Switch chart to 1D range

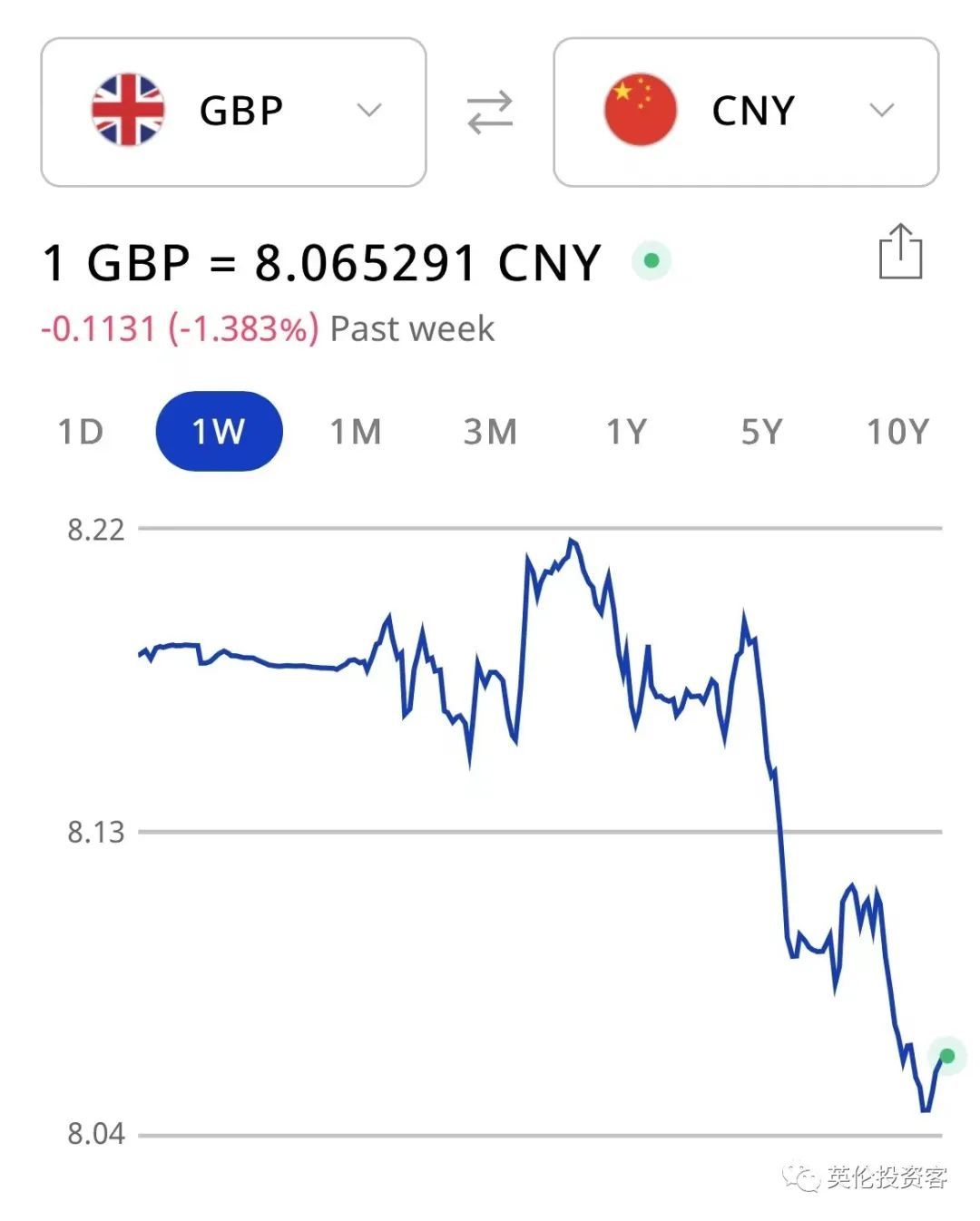point(81,432)
